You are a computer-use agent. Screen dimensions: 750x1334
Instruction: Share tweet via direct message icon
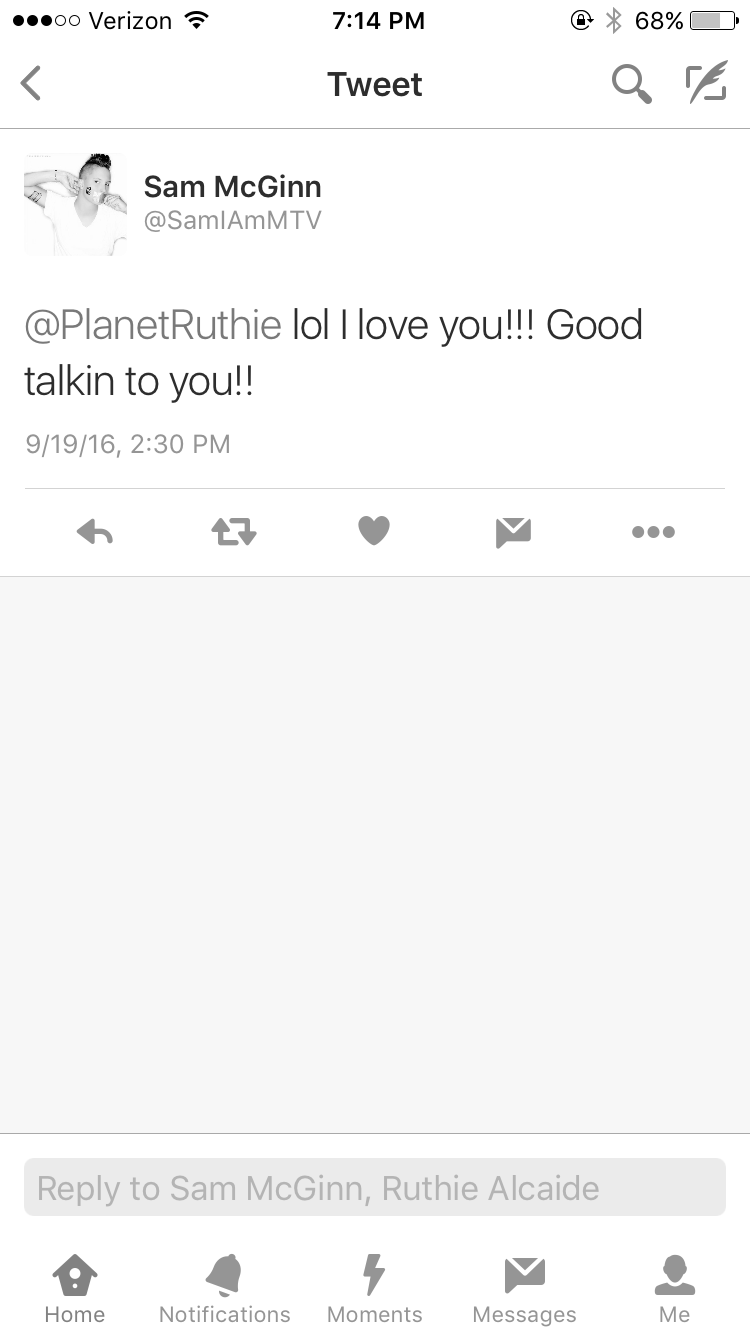point(513,533)
